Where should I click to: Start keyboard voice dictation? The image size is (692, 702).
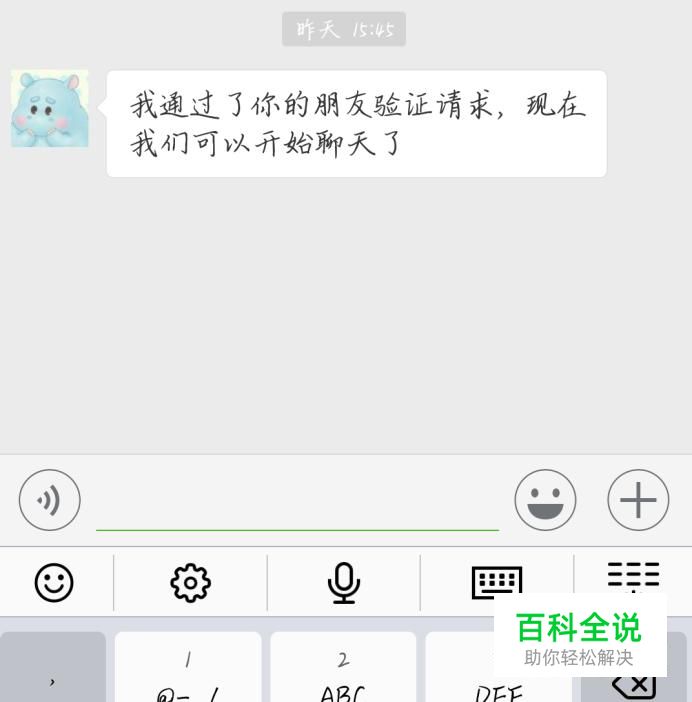coord(343,582)
